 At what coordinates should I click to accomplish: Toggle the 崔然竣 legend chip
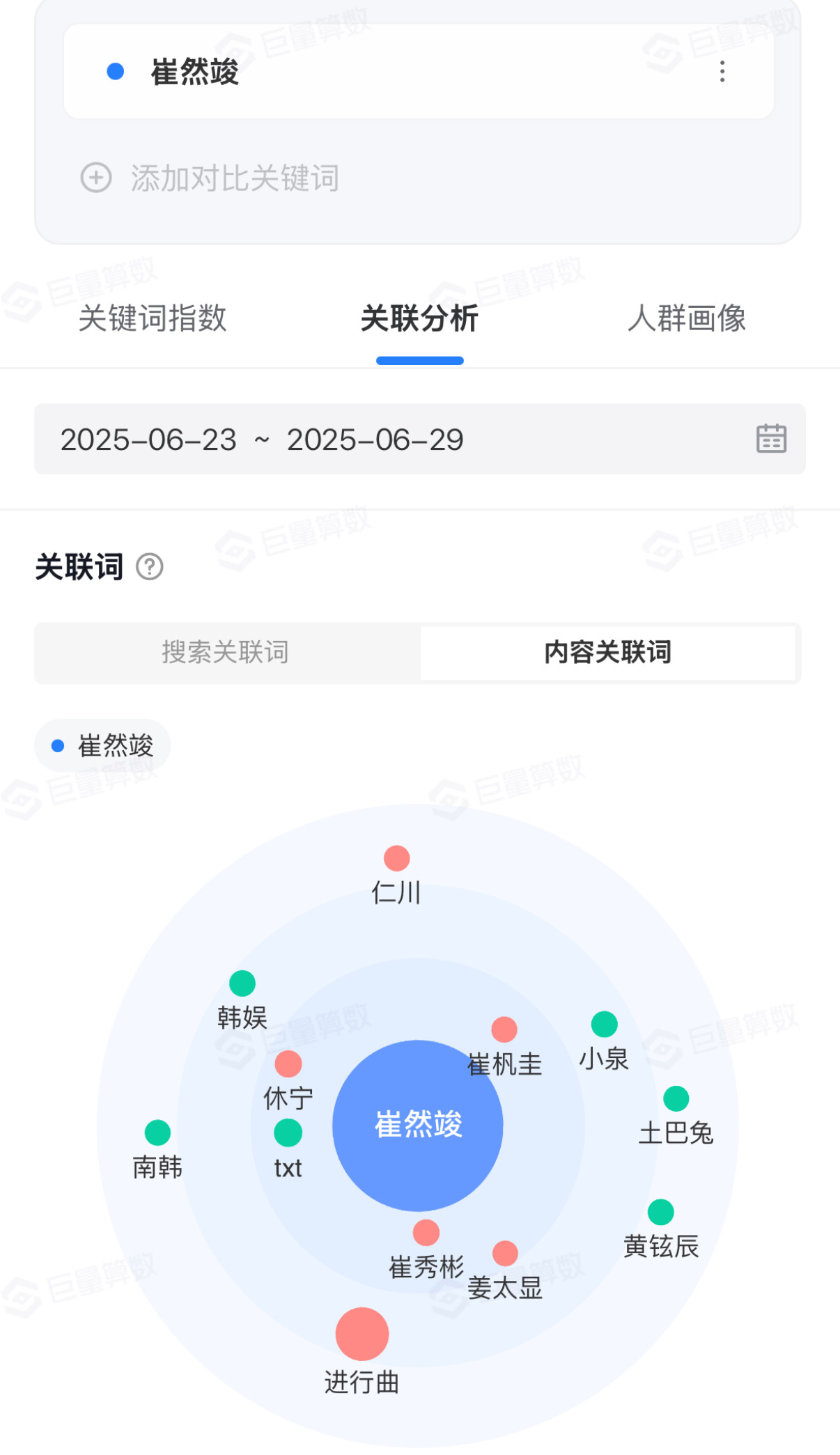[x=103, y=746]
